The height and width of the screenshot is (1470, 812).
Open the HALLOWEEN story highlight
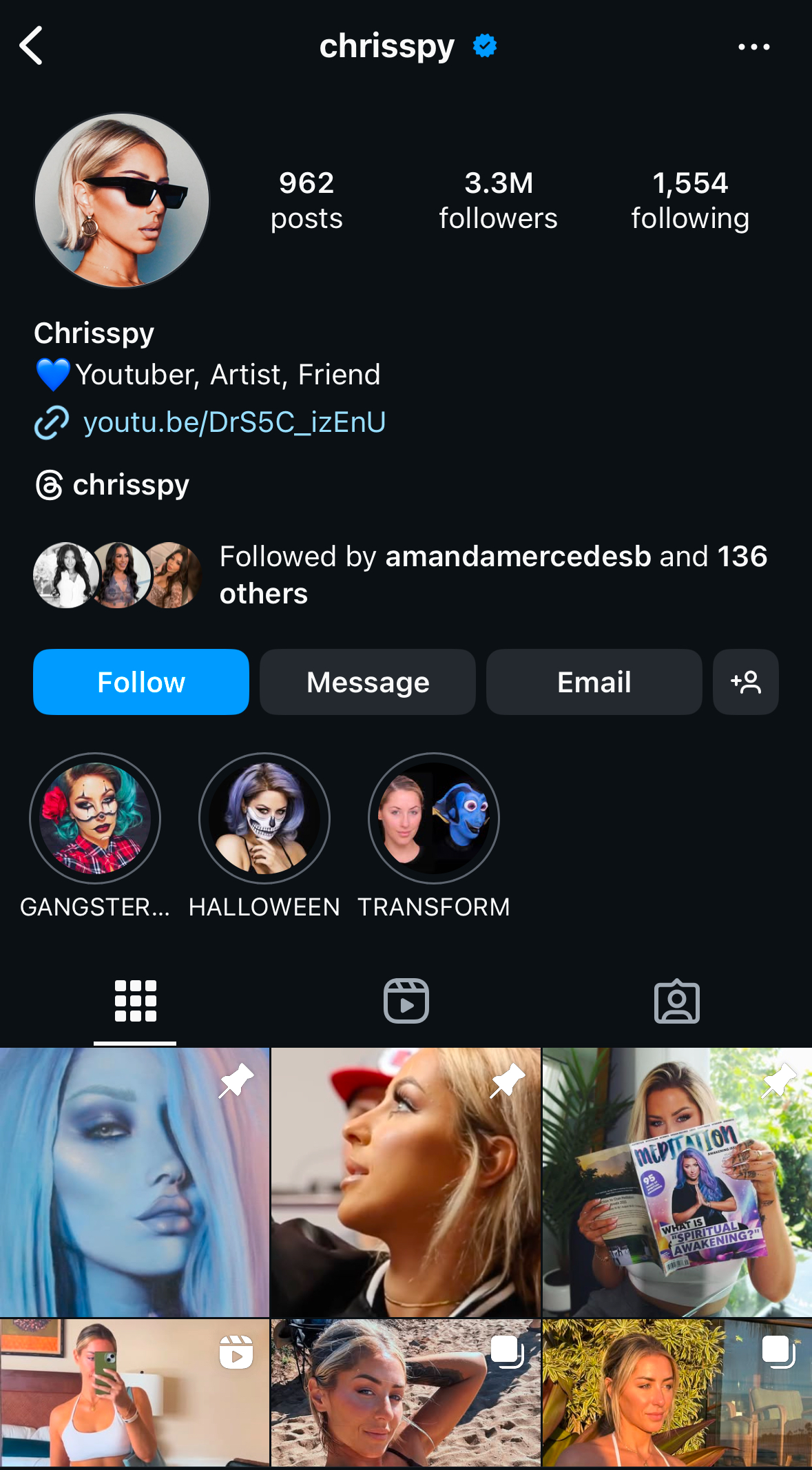[x=264, y=818]
